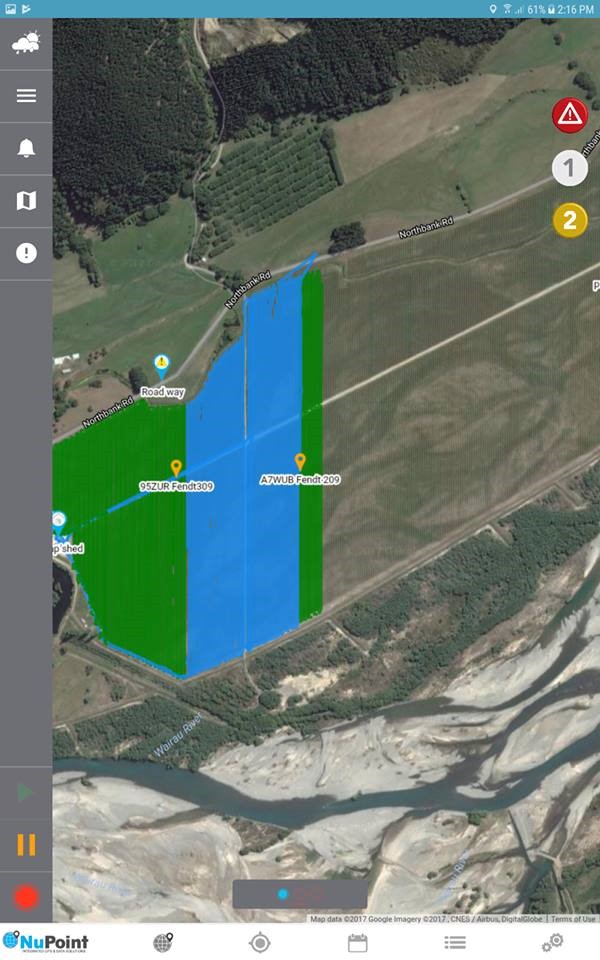The height and width of the screenshot is (960, 600).
Task: Open the exclamation alert icon in sidebar
Action: pos(26,253)
